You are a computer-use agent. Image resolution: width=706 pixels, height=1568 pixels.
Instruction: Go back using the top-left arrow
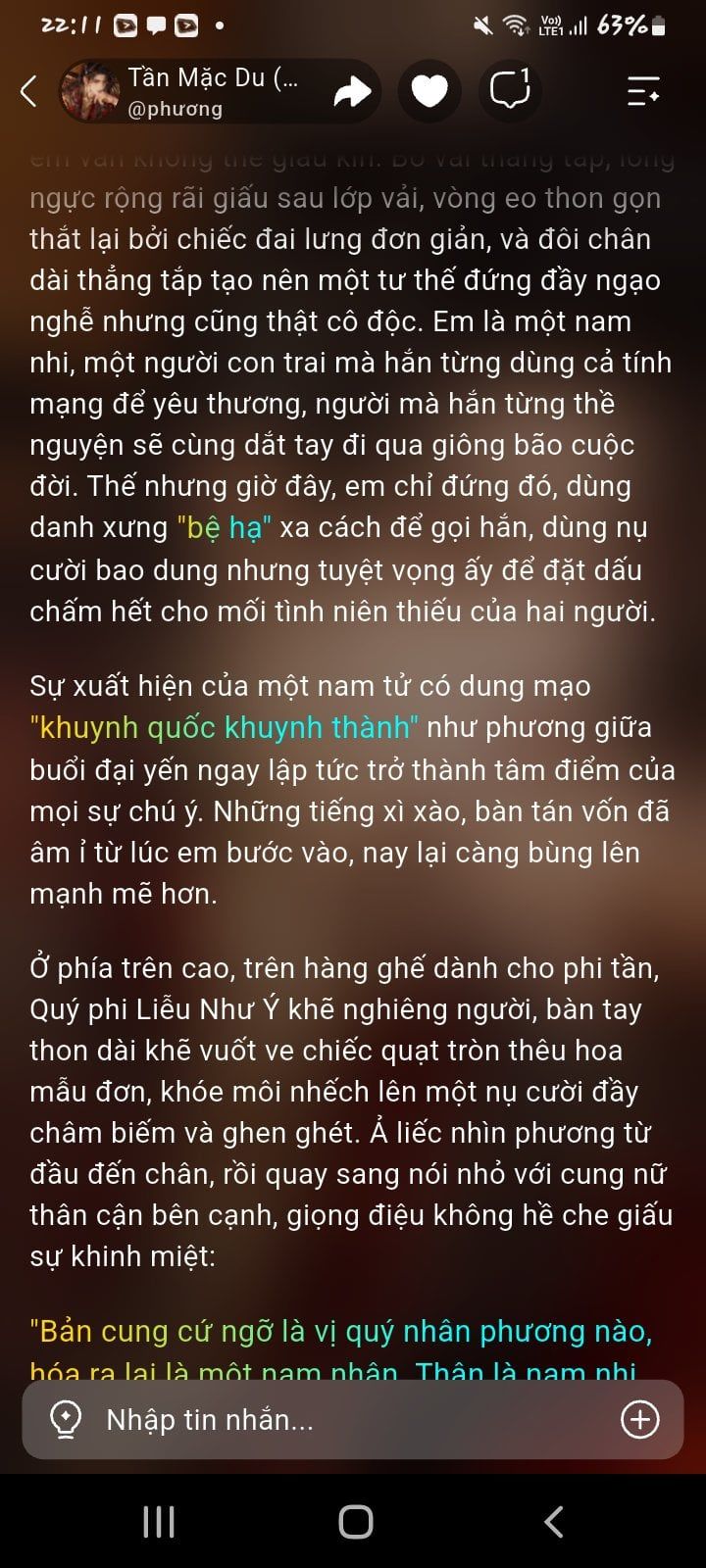point(28,91)
